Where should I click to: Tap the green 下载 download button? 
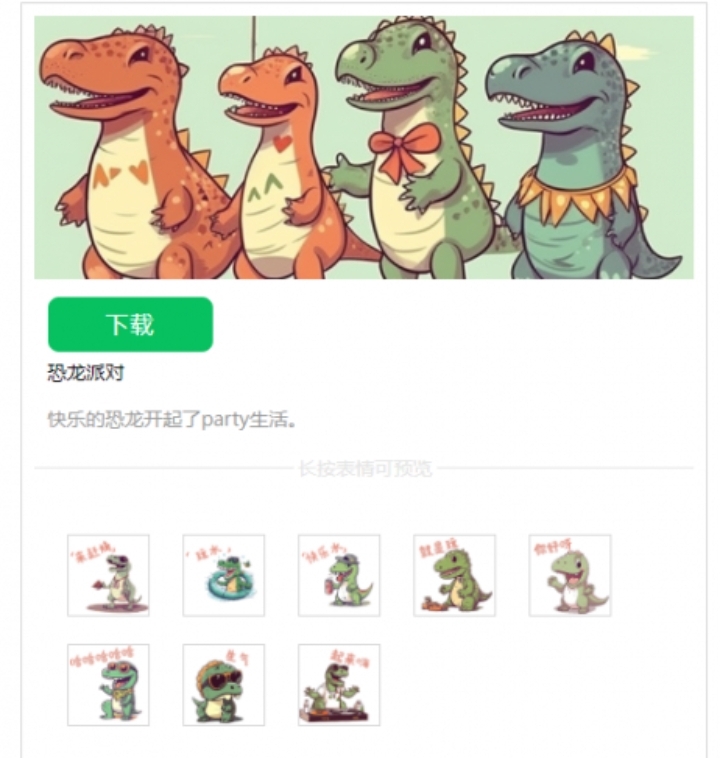pos(130,324)
